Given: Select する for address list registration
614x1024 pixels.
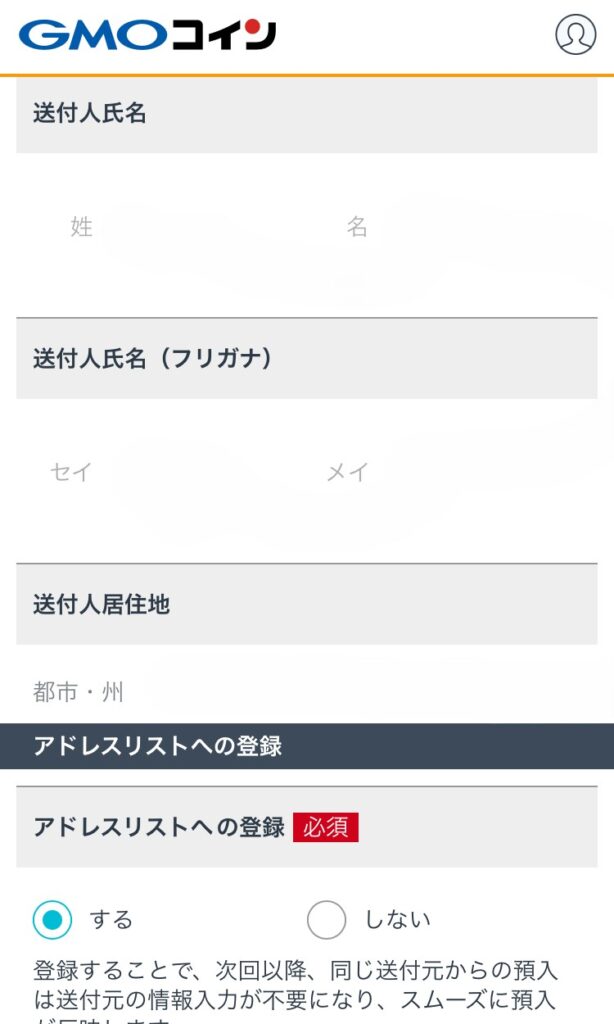Looking at the screenshot, I should 52,920.
